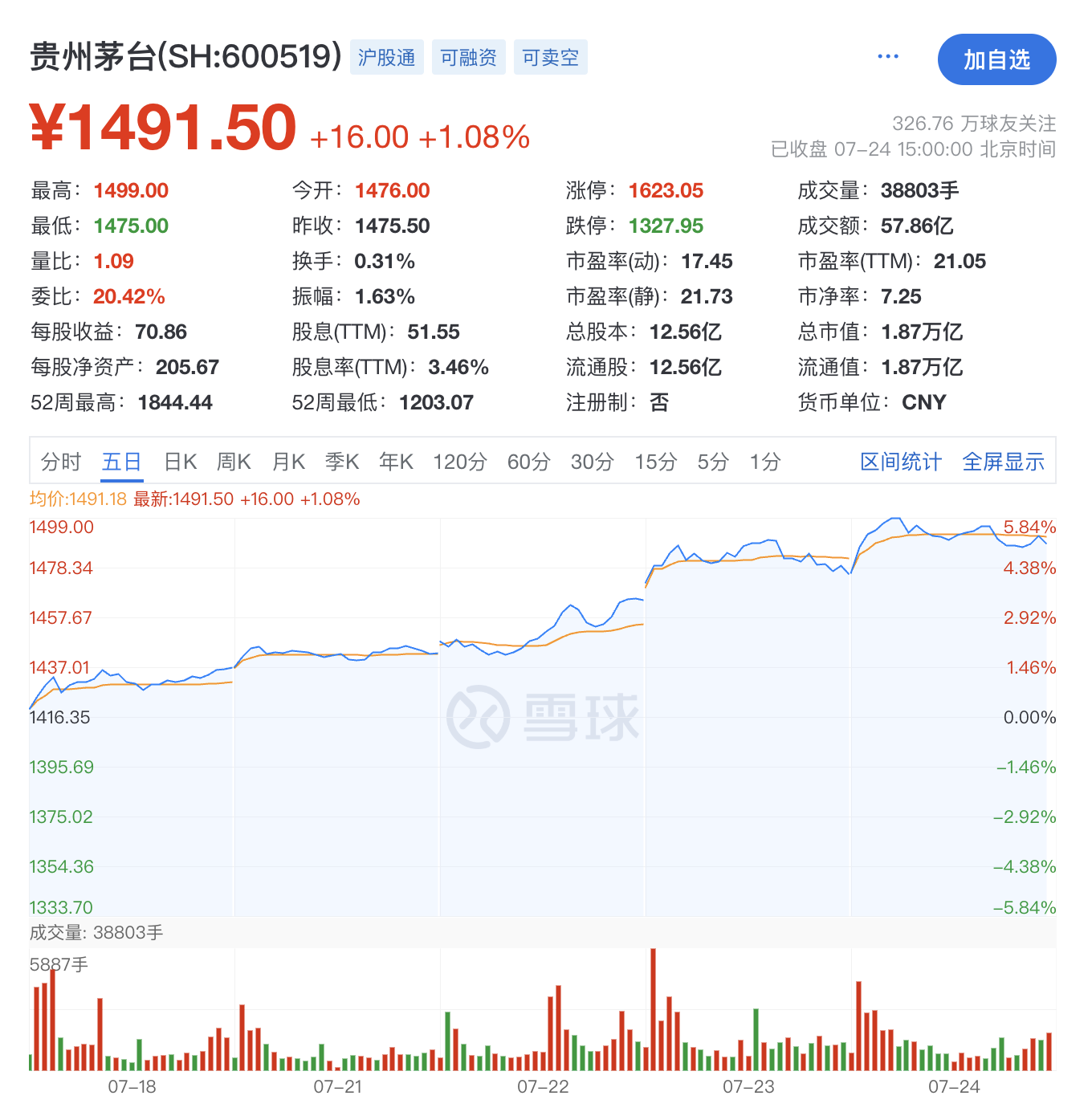The image size is (1092, 1116).
Task: Open the three-dot more options menu
Action: point(887,57)
